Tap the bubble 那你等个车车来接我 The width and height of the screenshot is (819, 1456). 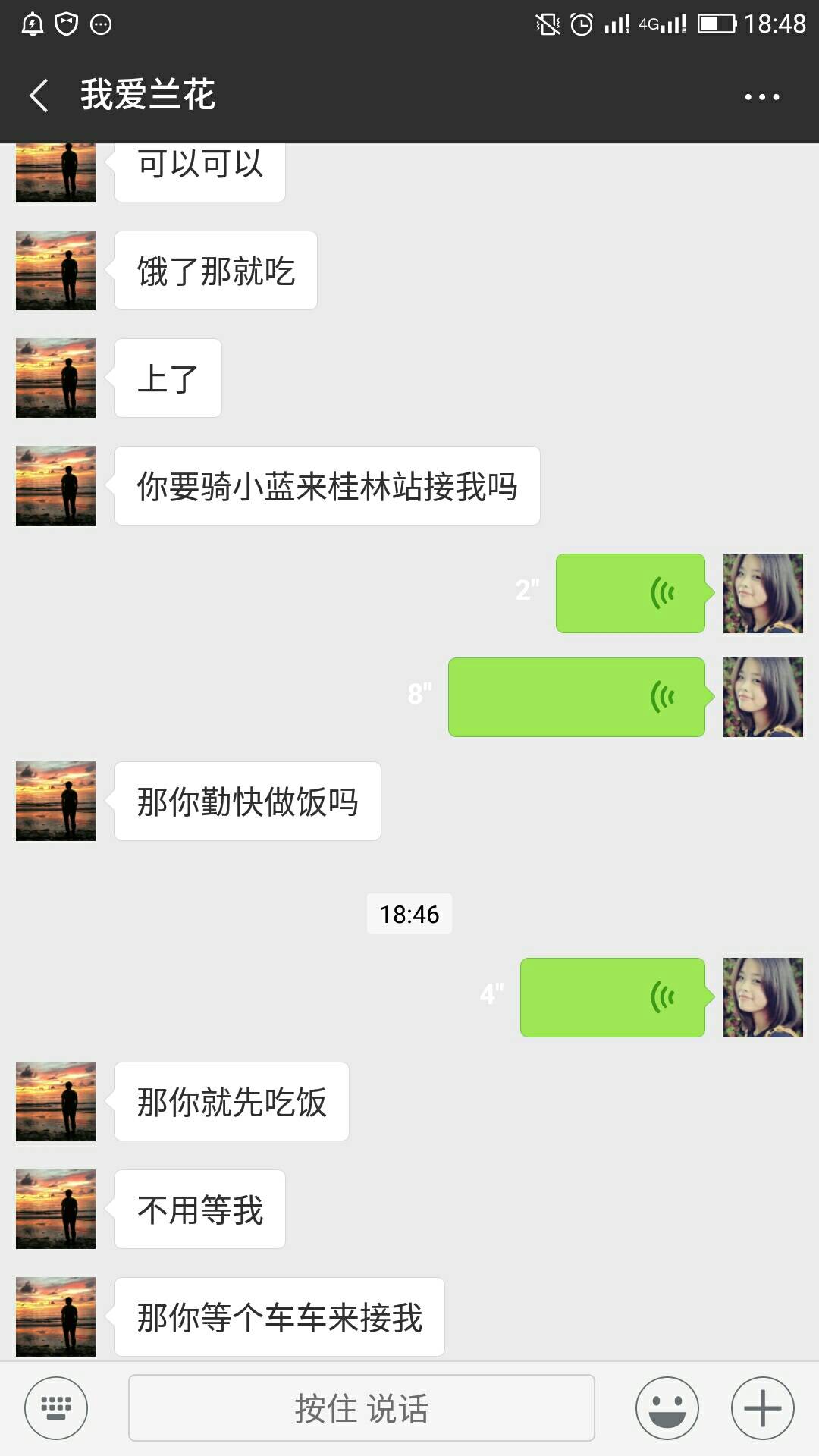click(278, 1317)
